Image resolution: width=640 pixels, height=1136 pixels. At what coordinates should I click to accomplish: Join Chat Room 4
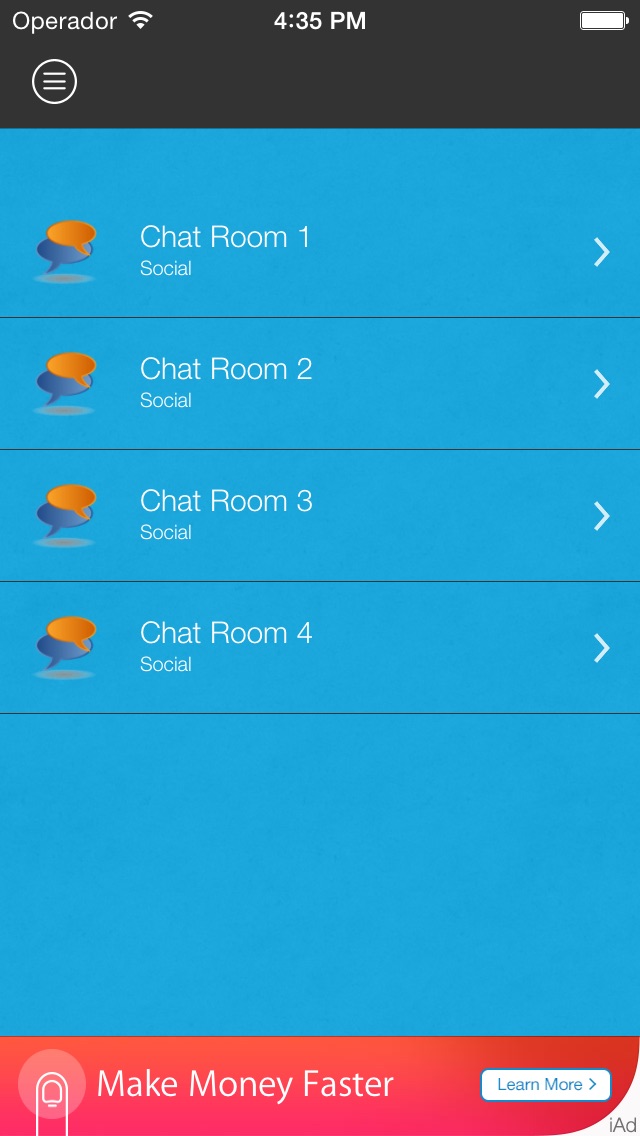click(x=320, y=647)
